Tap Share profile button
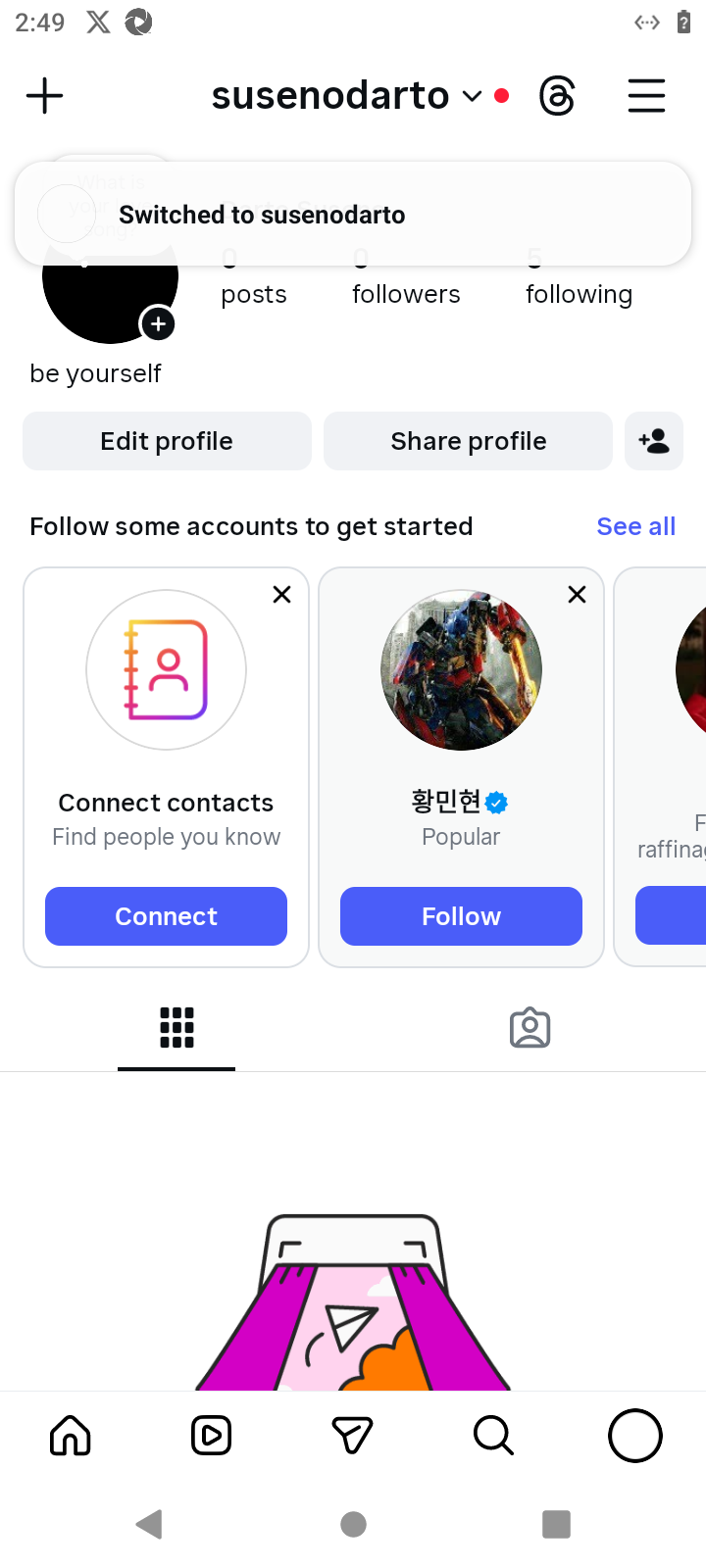This screenshot has width=706, height=1568. tap(468, 441)
